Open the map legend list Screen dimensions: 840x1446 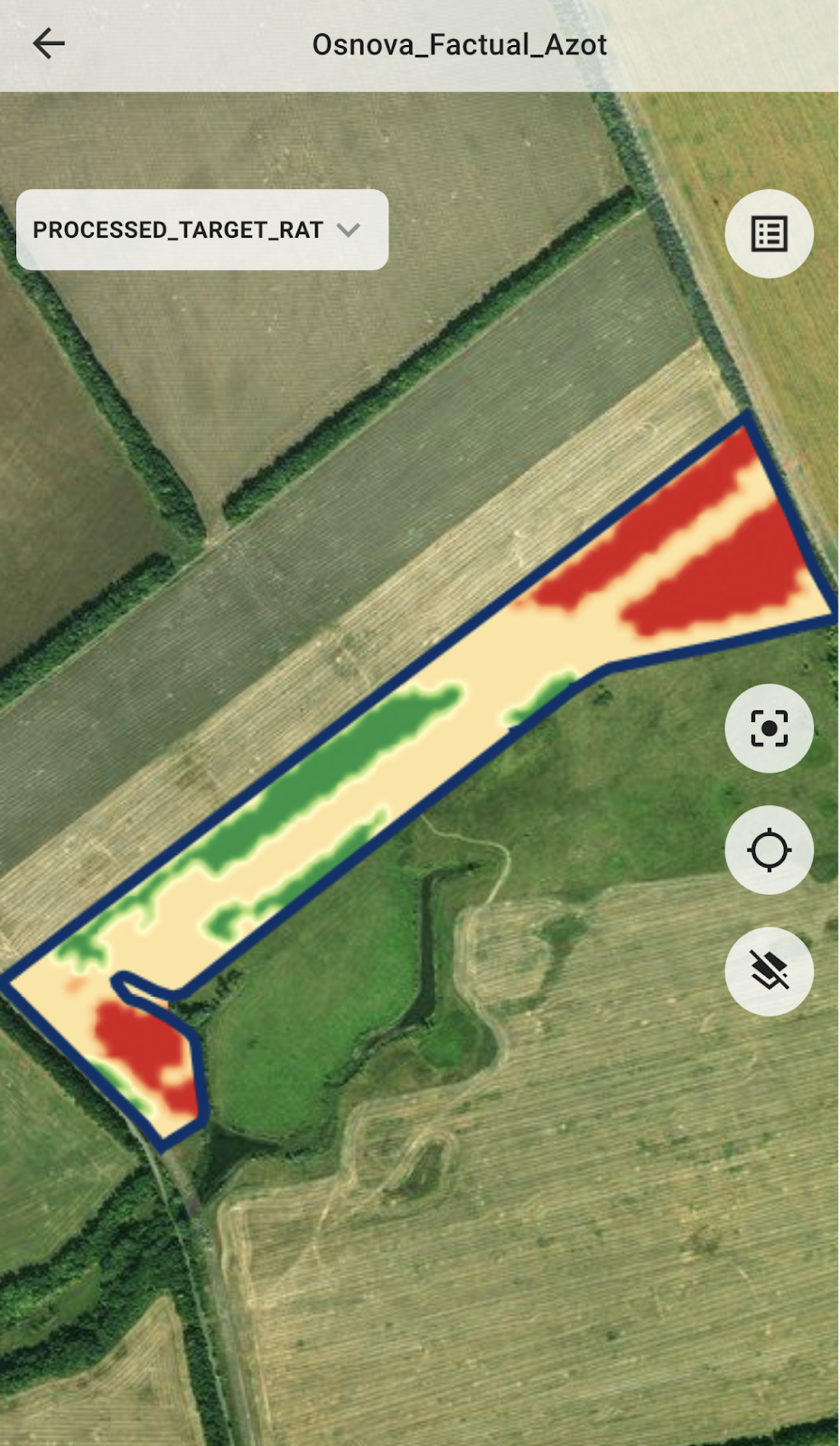click(x=769, y=234)
